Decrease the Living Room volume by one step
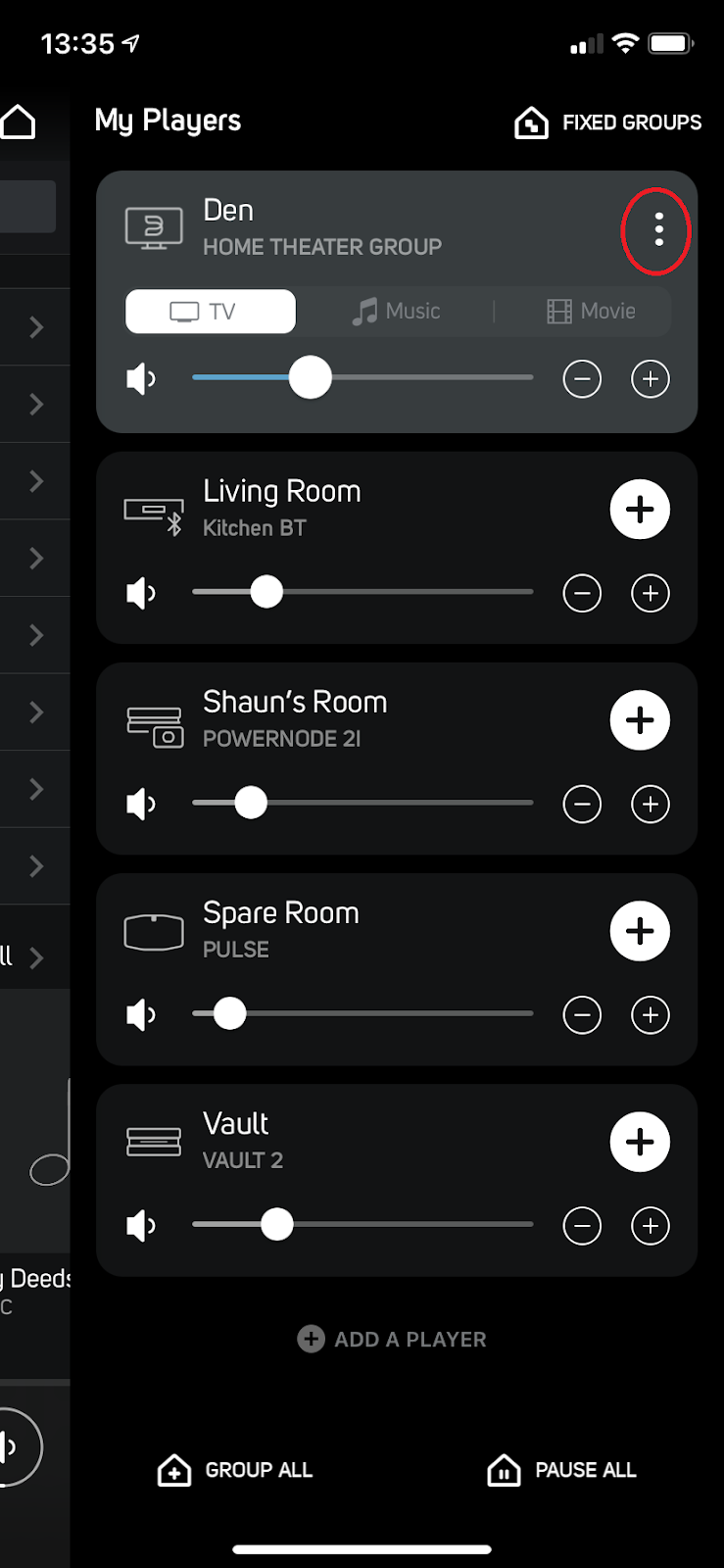 pos(582,593)
